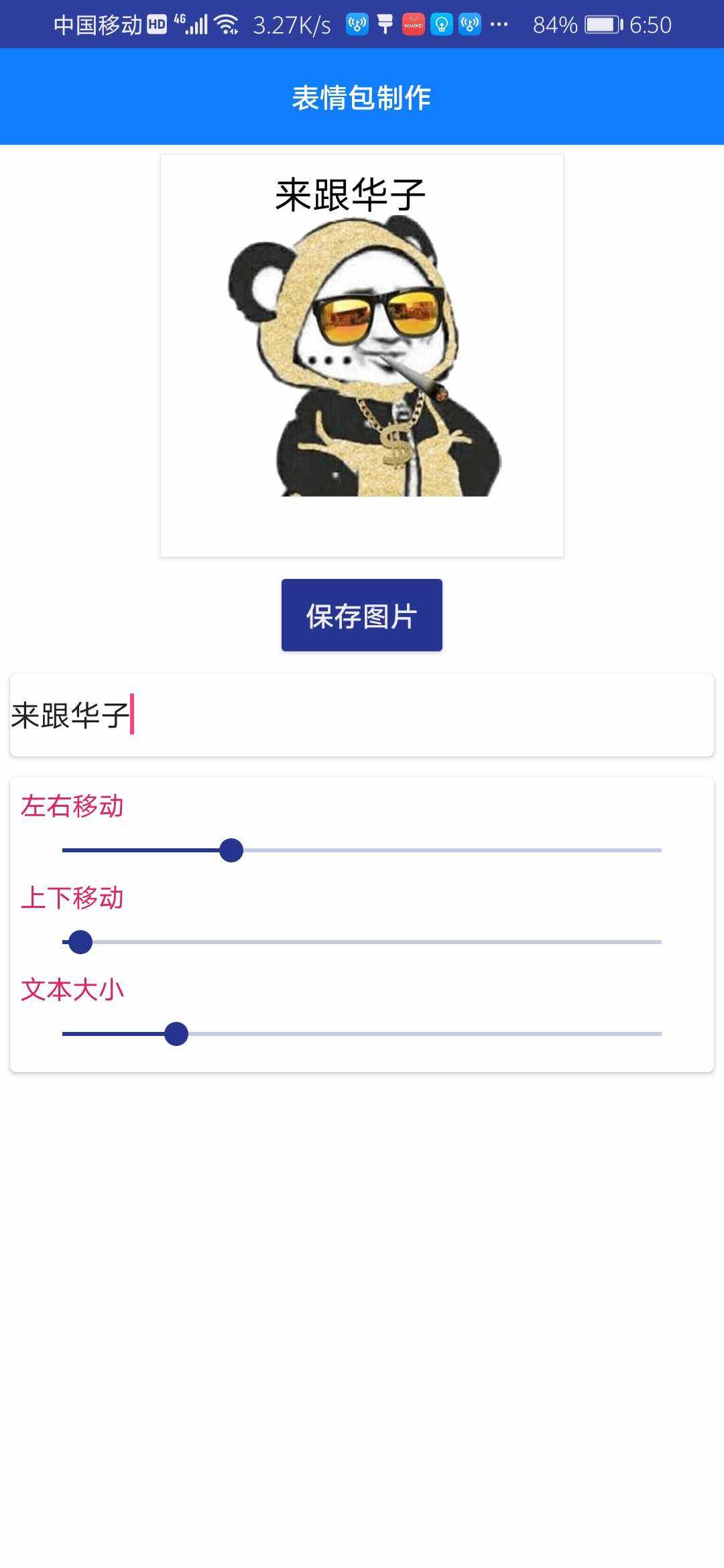Tap the 保存图片 button
Image resolution: width=724 pixels, height=1568 pixels.
(x=361, y=615)
